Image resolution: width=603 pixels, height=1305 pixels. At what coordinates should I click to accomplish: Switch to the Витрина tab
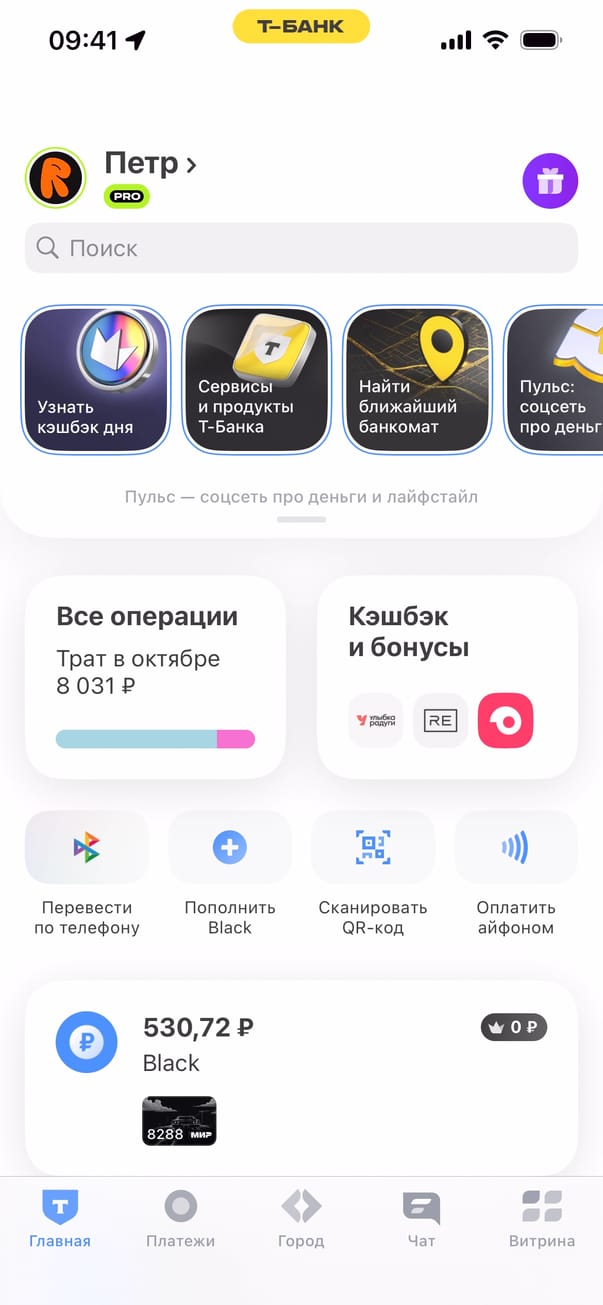(x=542, y=1220)
